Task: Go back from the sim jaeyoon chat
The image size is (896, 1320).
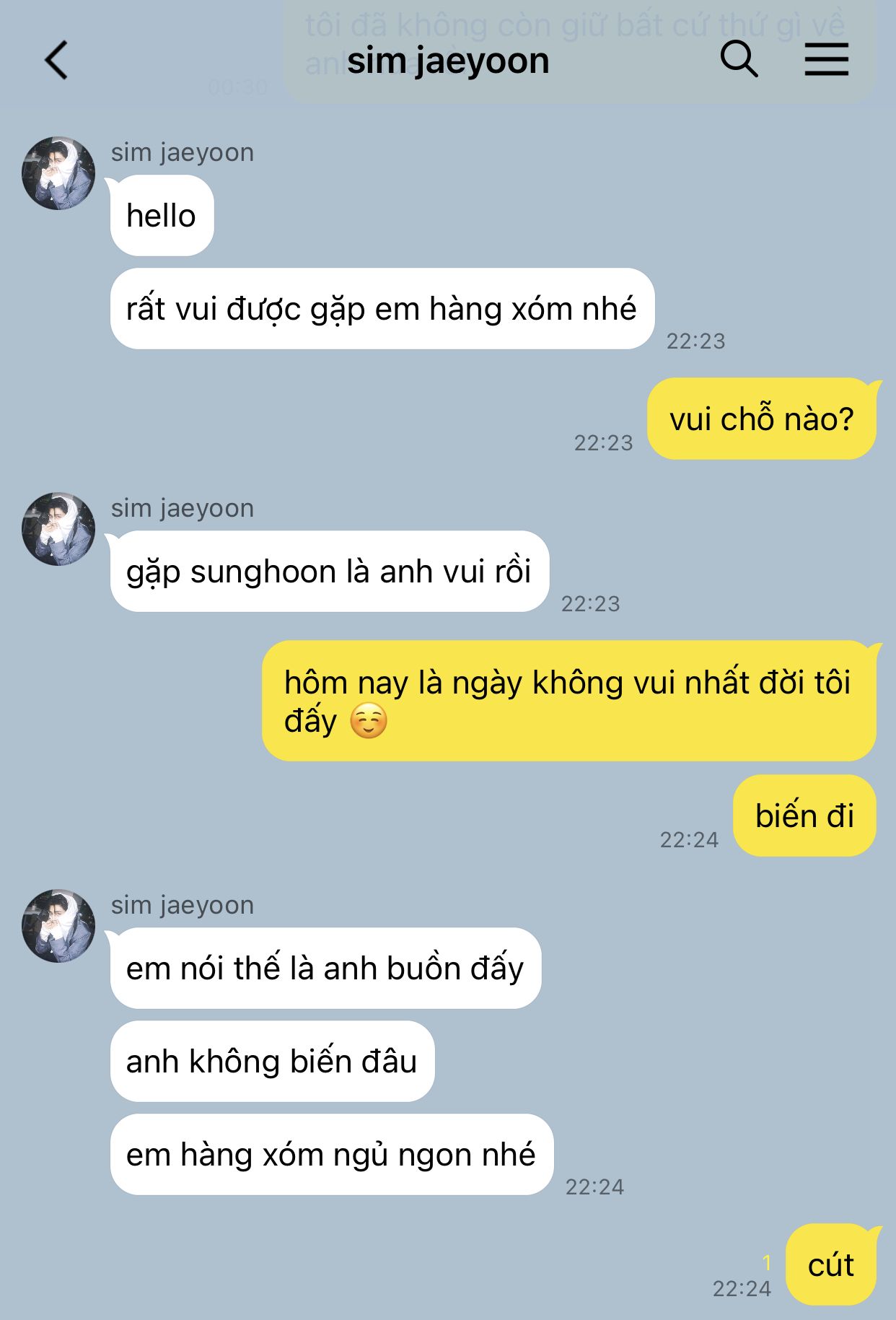Action: click(x=56, y=60)
